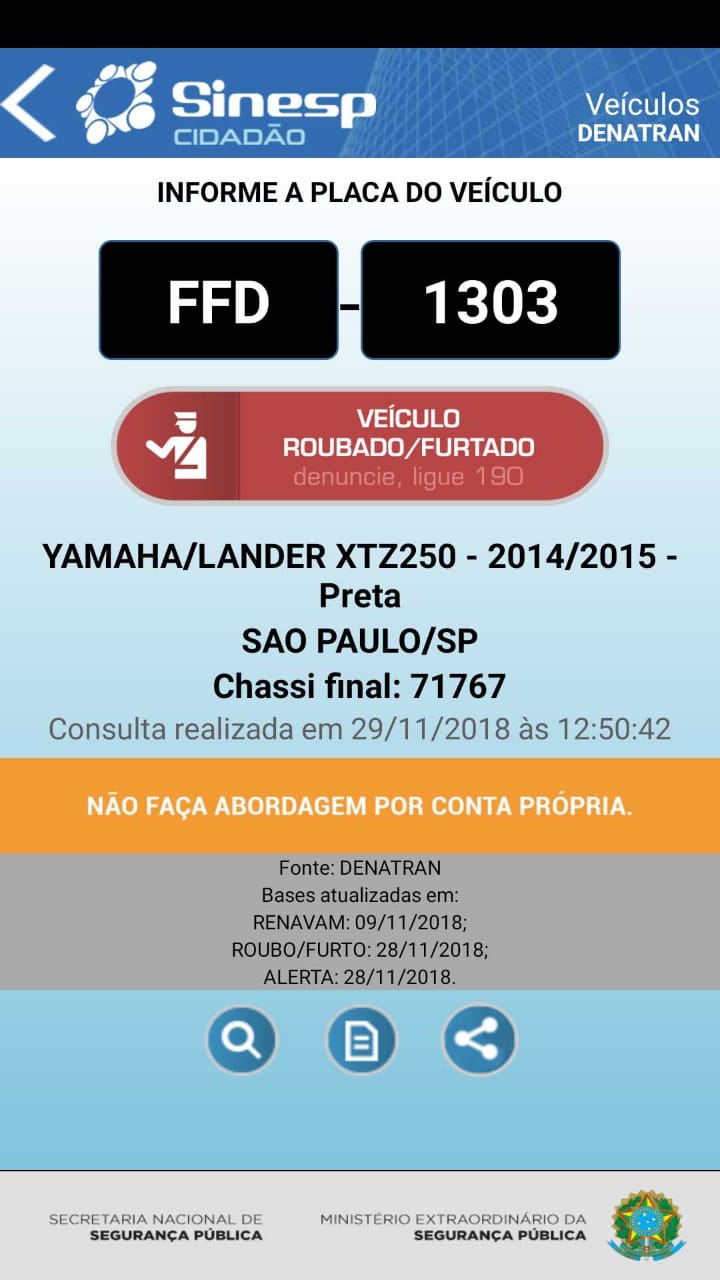Tap the share icon
720x1280 pixels.
tap(478, 1040)
